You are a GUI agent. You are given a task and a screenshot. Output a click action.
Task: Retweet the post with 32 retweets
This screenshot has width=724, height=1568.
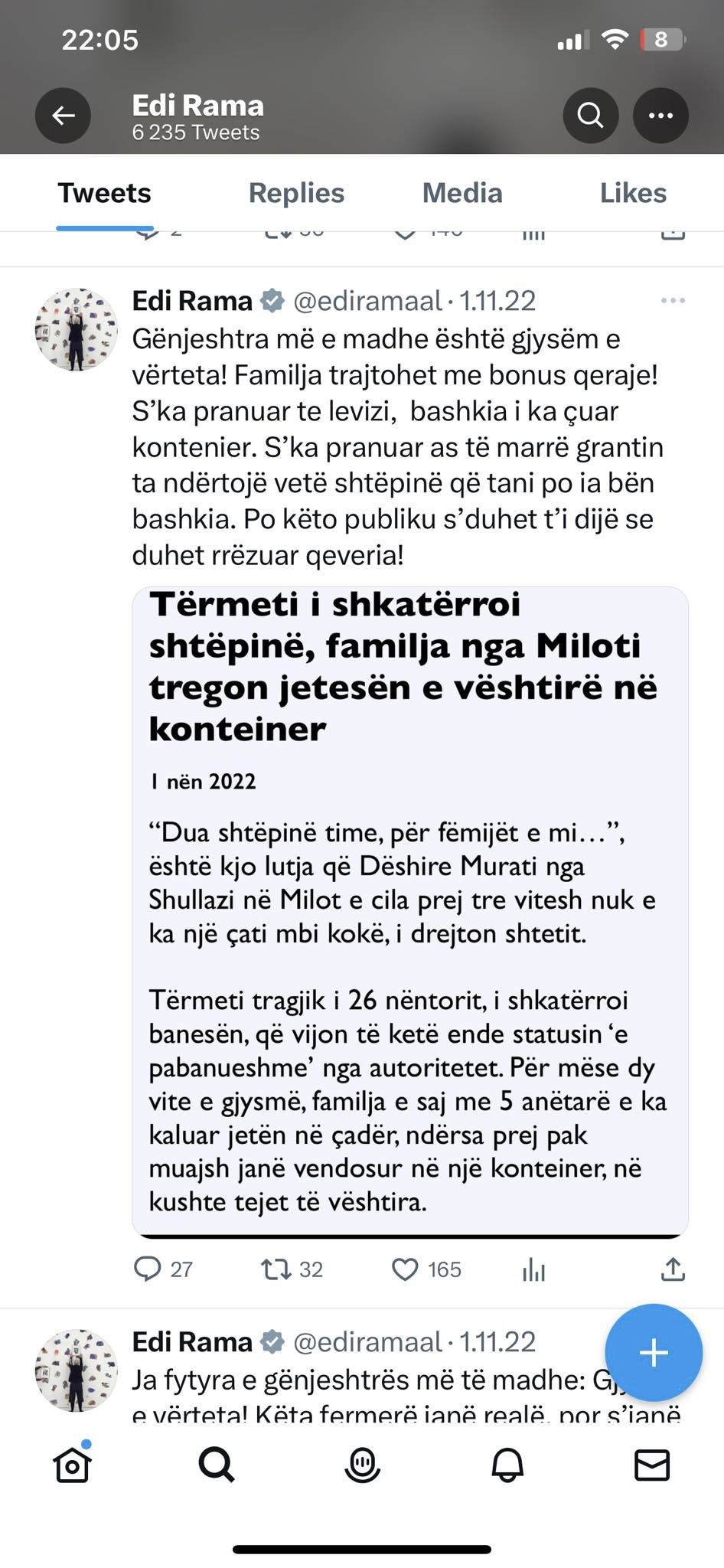pyautogui.click(x=276, y=1269)
